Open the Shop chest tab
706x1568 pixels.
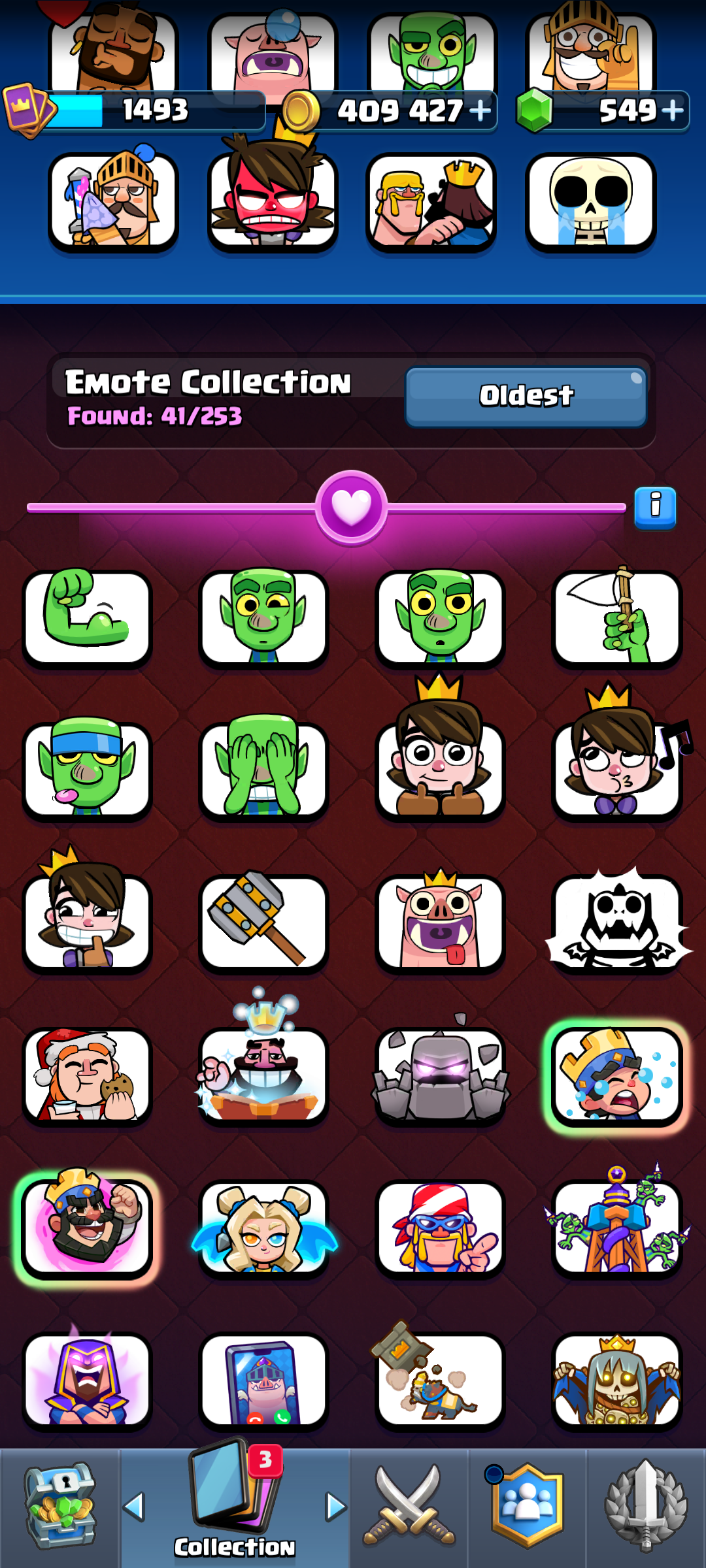pos(60,1507)
